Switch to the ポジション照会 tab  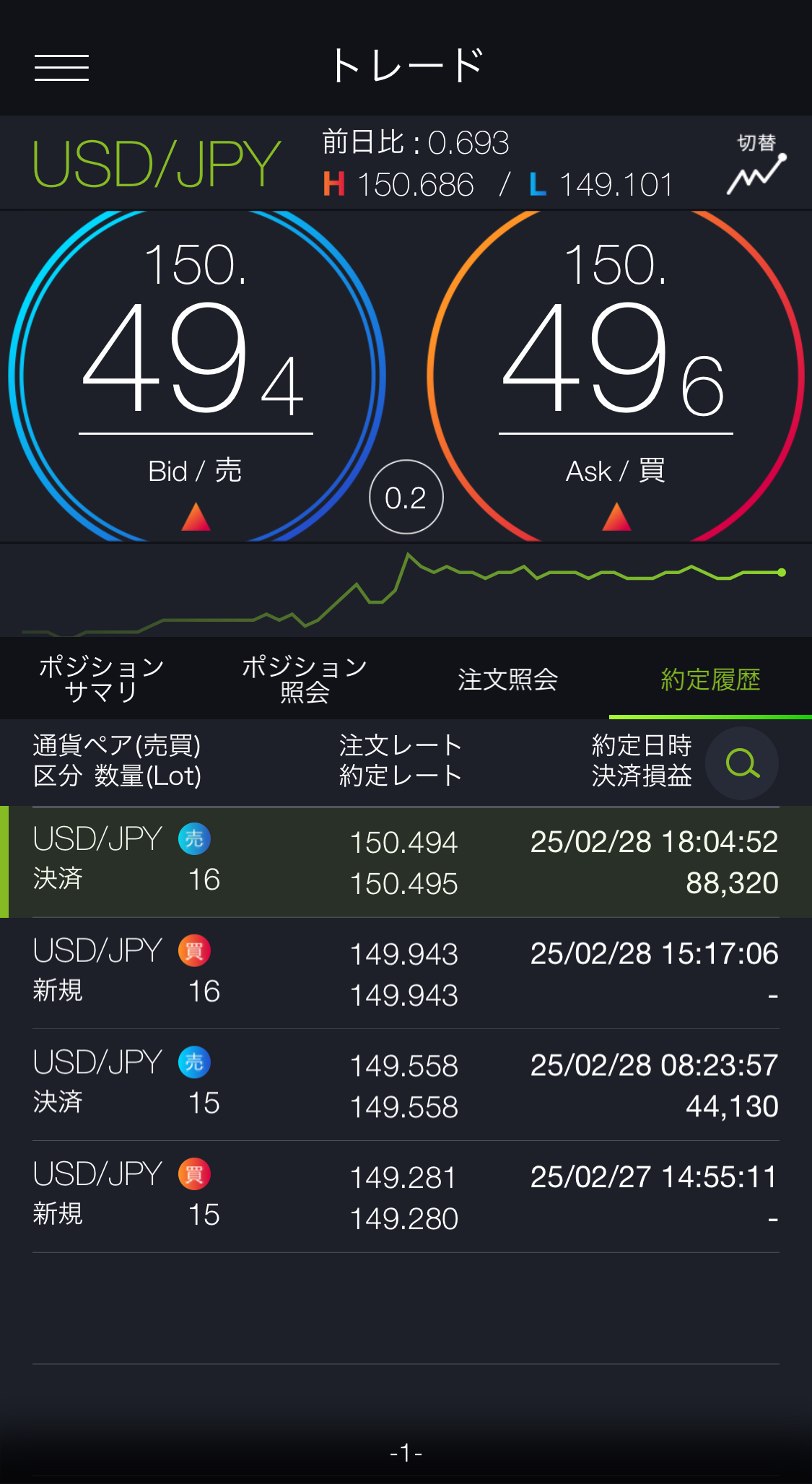304,679
